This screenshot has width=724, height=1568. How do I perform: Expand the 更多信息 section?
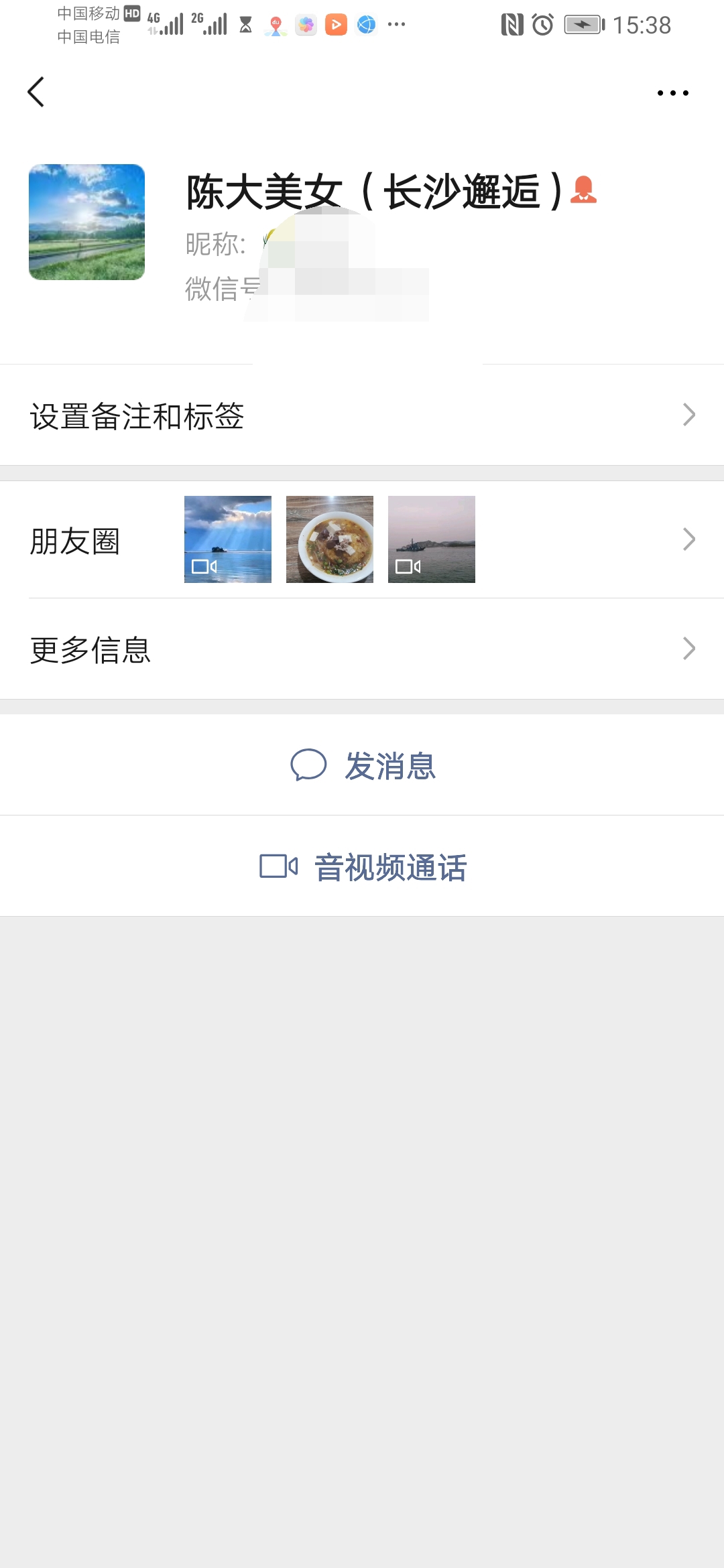click(x=689, y=648)
